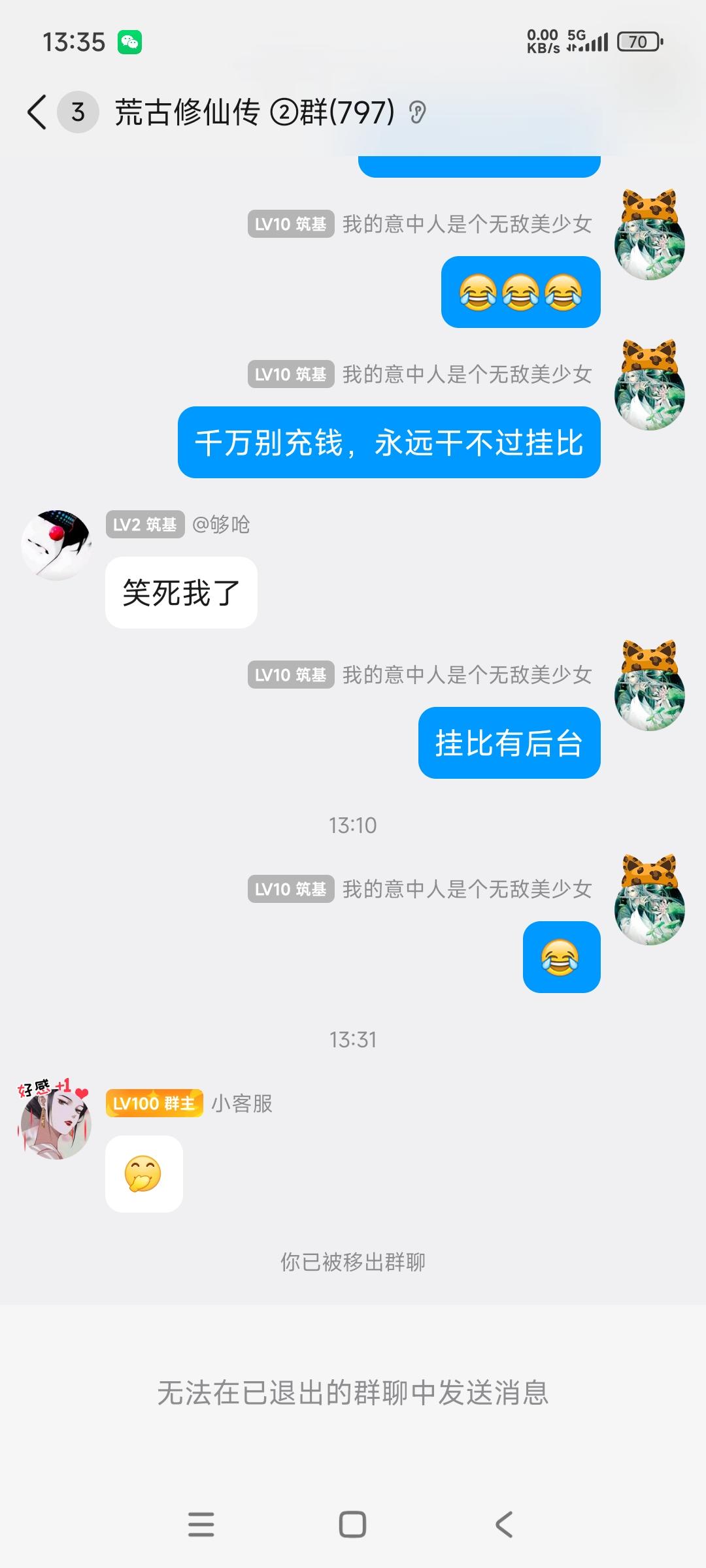This screenshot has width=706, height=1568.
Task: Tap the triple laughing emoji sticker message
Action: (x=521, y=291)
